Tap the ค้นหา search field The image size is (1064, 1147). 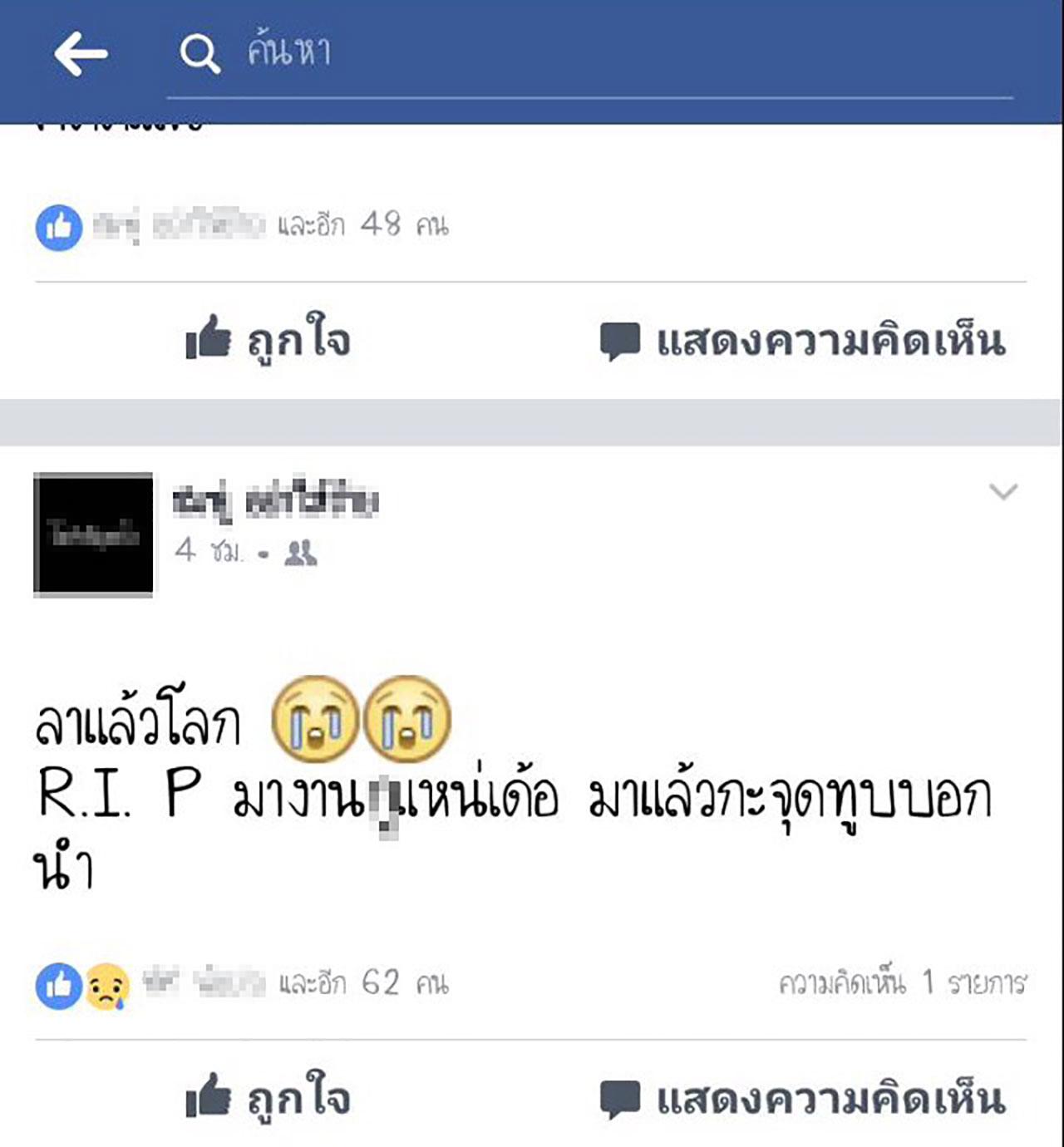(x=582, y=52)
